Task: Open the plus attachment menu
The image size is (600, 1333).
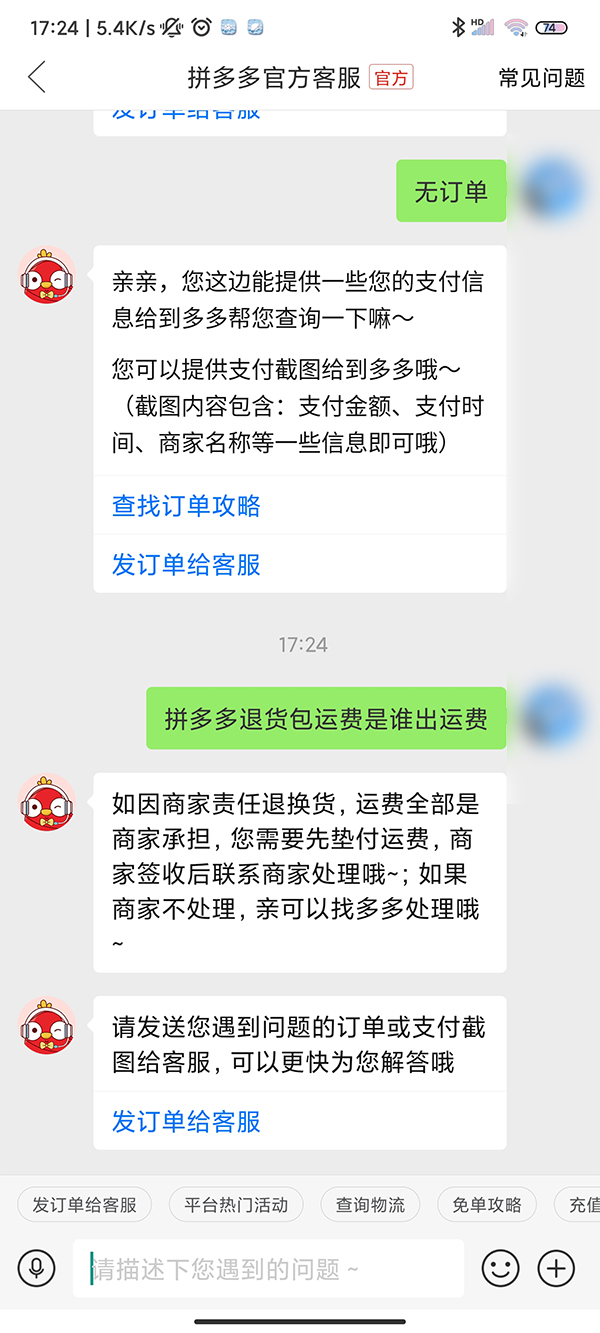Action: click(x=557, y=1268)
